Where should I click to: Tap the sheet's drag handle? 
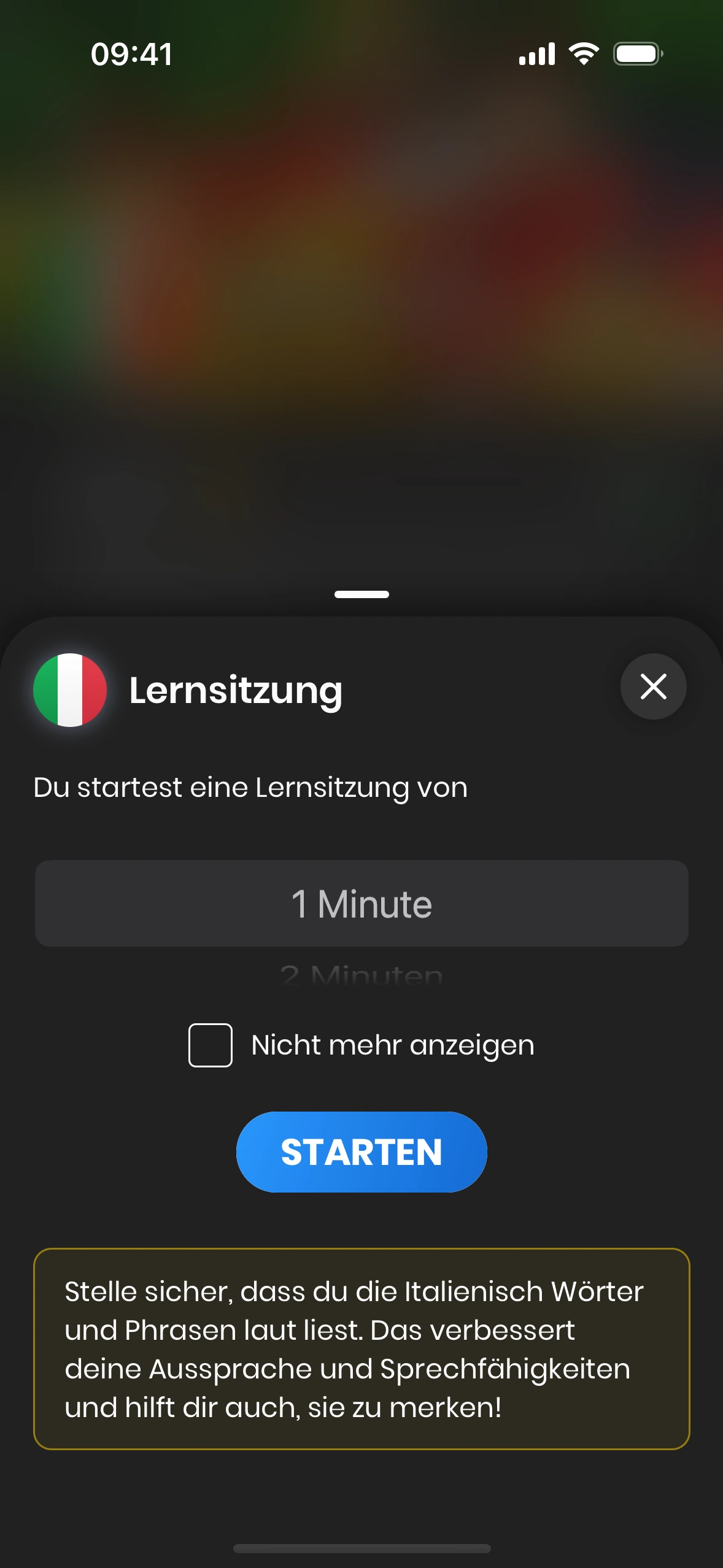point(361,594)
